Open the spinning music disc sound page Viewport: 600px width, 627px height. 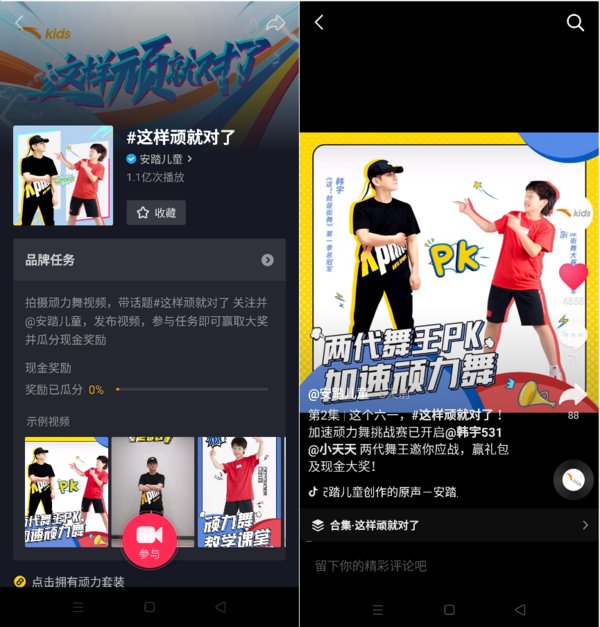coord(573,480)
